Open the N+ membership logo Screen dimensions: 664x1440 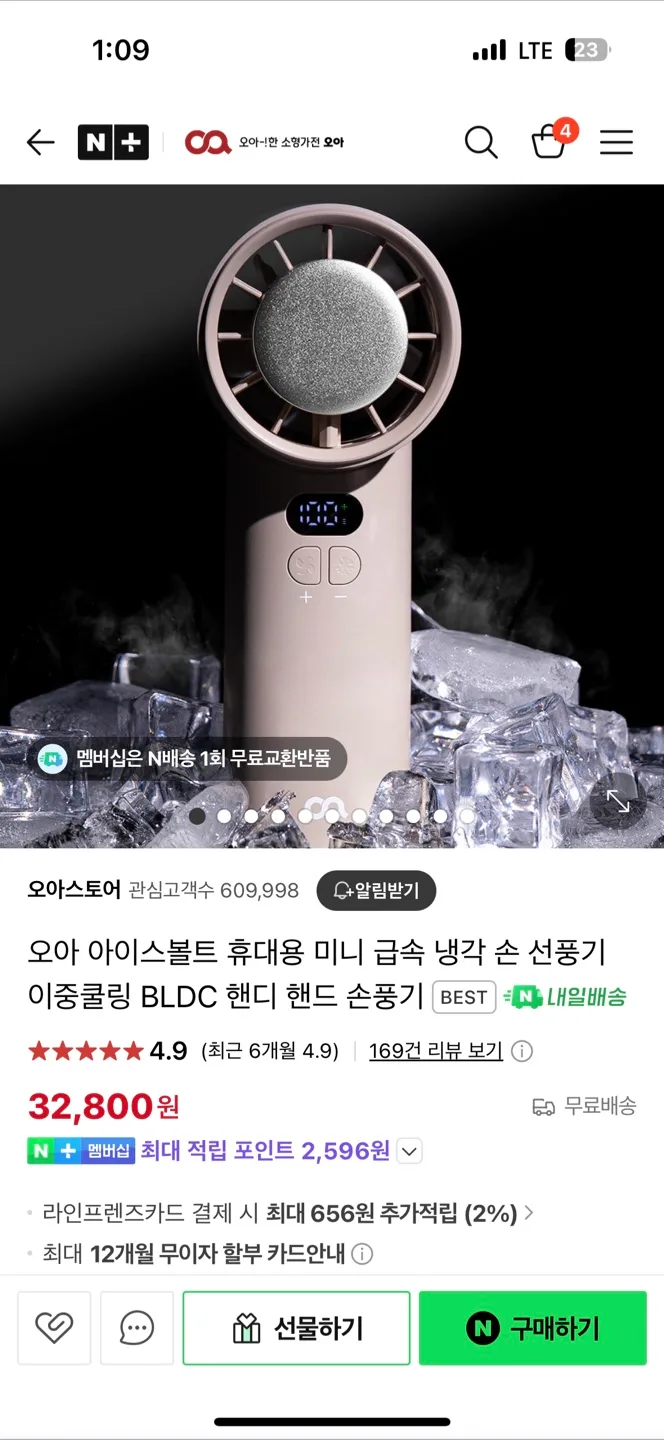[113, 143]
